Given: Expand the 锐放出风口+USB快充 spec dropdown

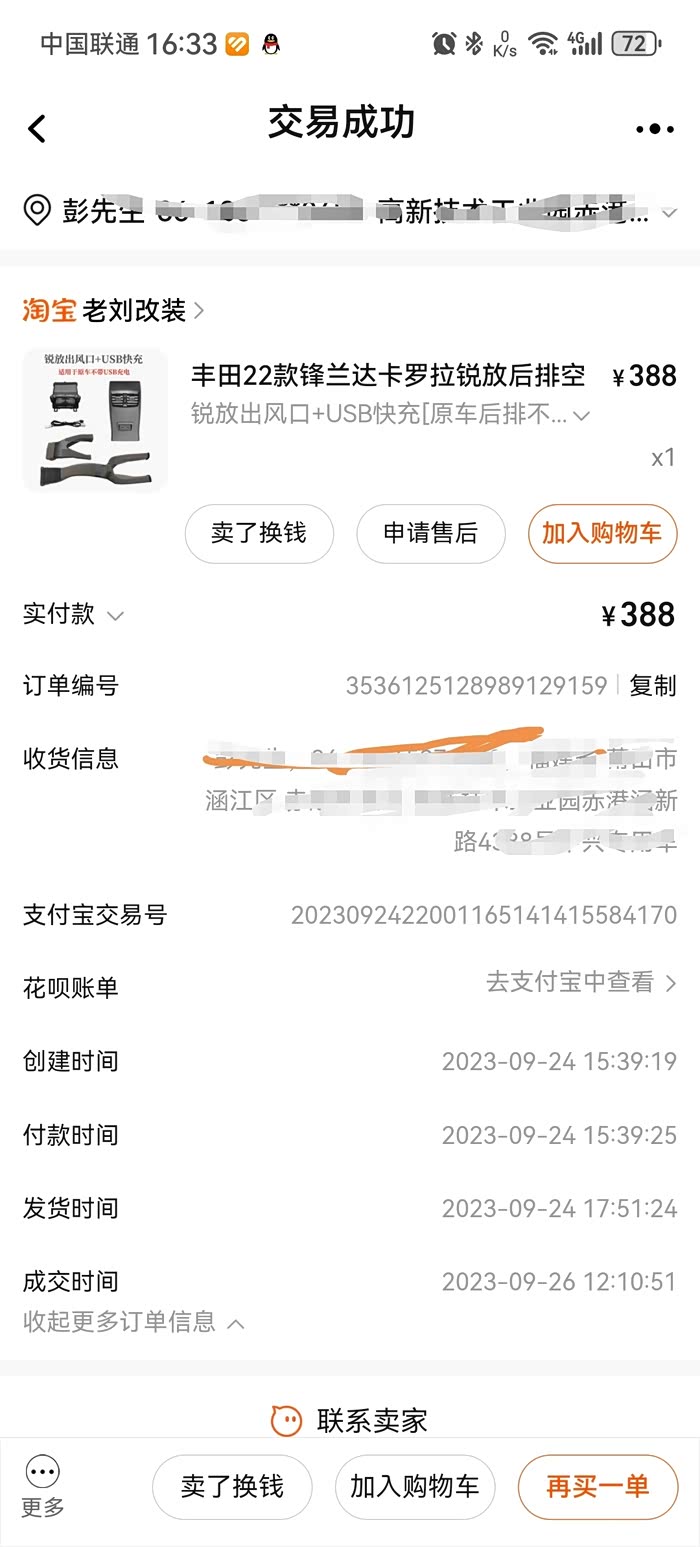Looking at the screenshot, I should (580, 414).
